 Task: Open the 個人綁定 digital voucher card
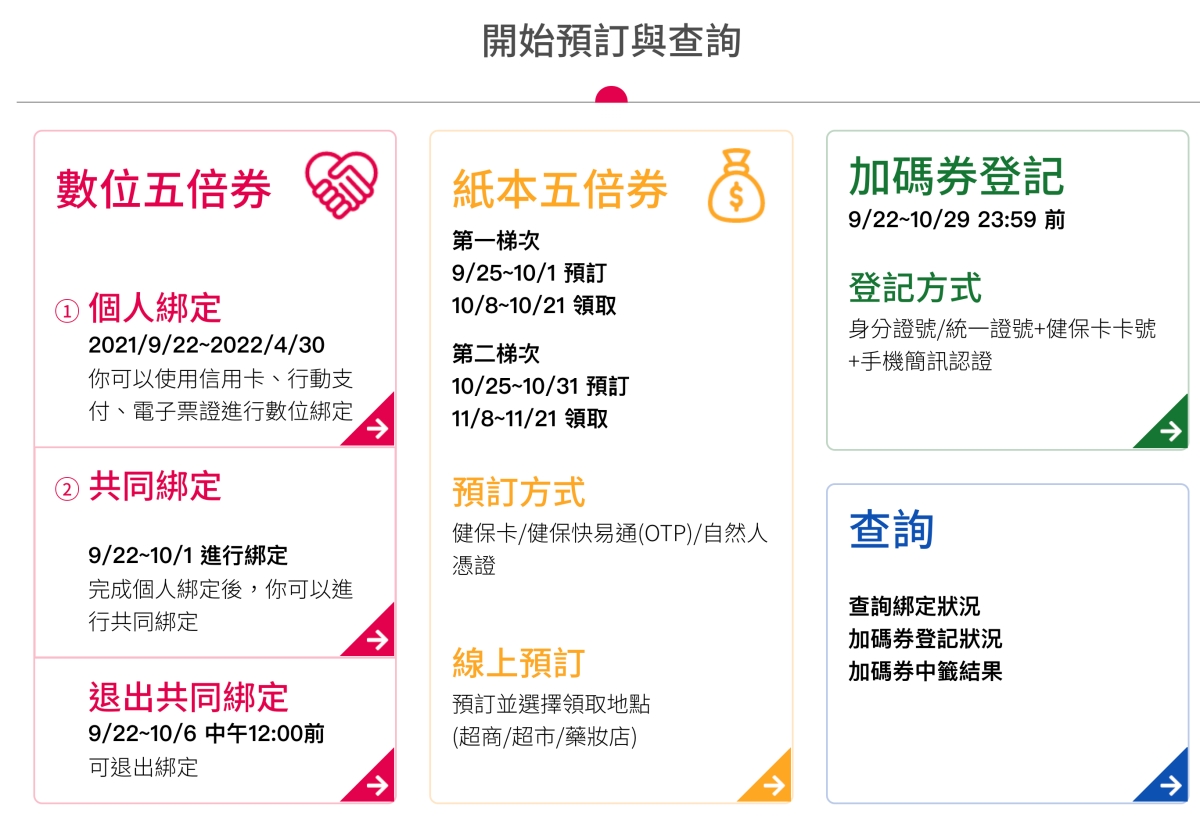215,360
